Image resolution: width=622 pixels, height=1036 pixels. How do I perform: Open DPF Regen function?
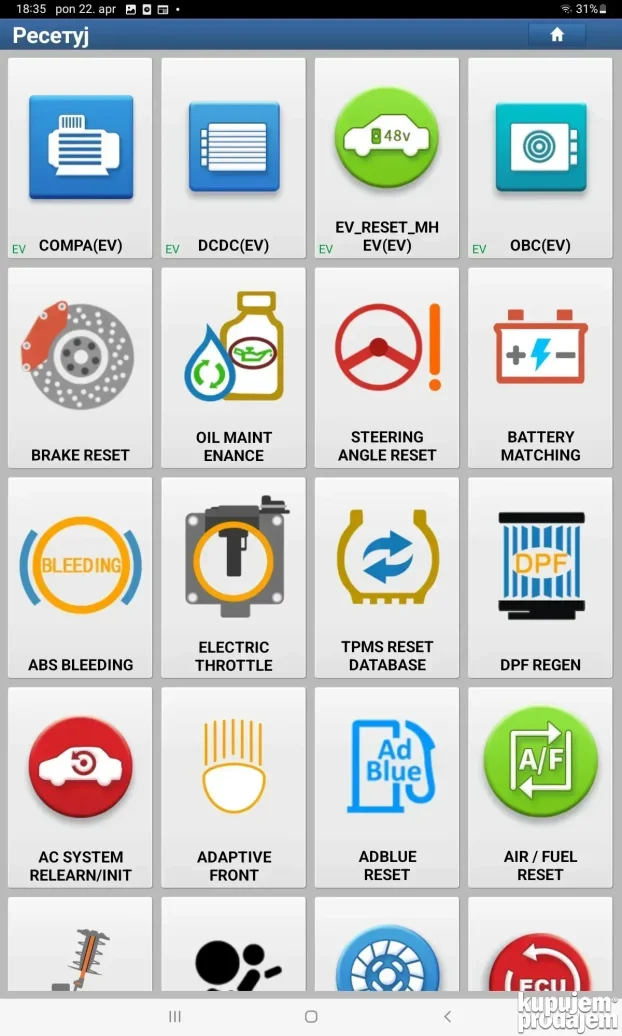click(540, 578)
